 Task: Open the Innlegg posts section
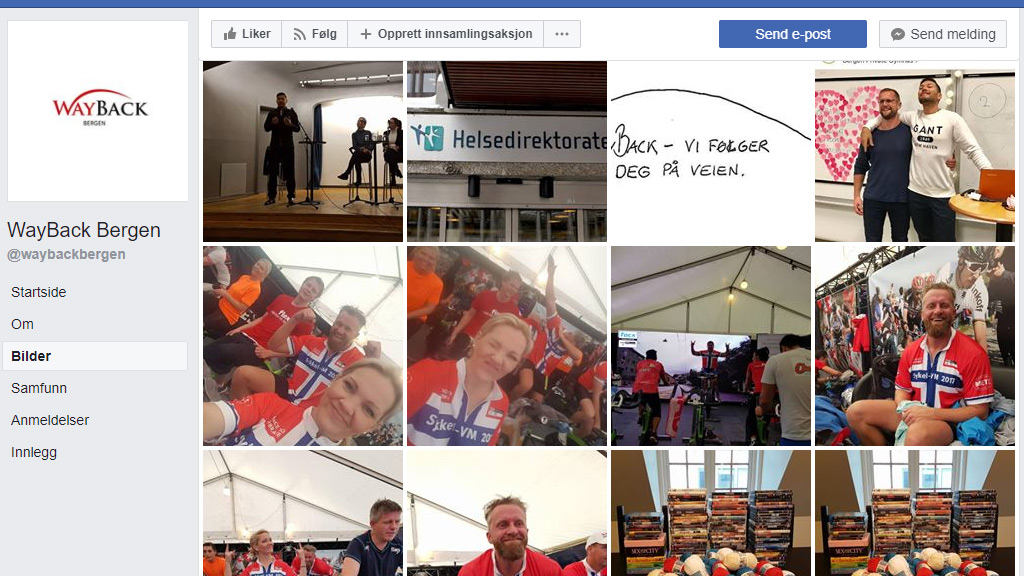[34, 452]
